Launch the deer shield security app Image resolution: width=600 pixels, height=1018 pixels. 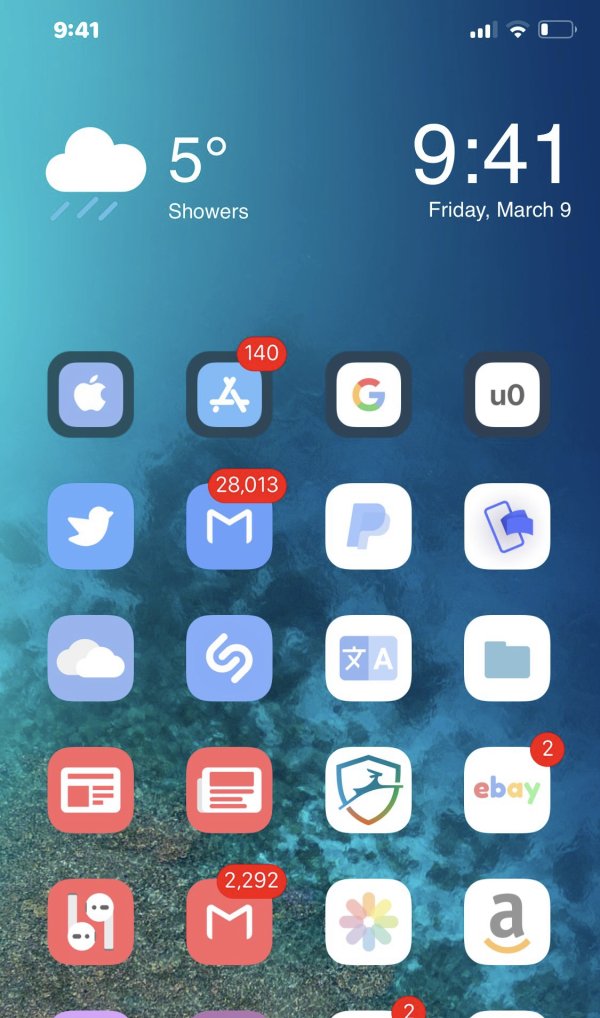click(x=368, y=790)
